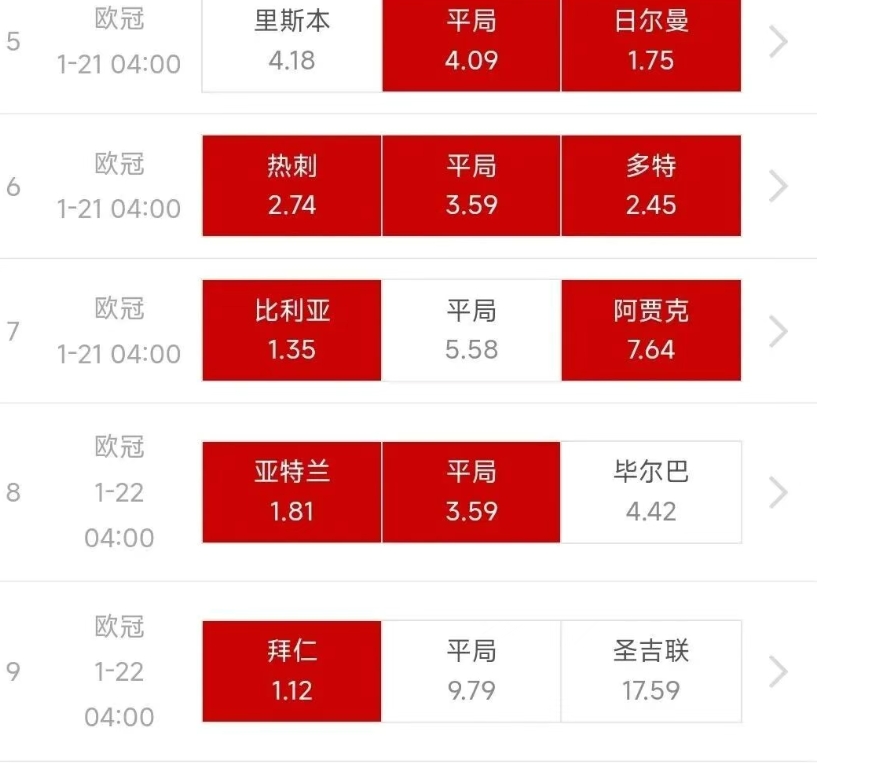
Task: Open details chevron for 热刺 match
Action: [778, 186]
